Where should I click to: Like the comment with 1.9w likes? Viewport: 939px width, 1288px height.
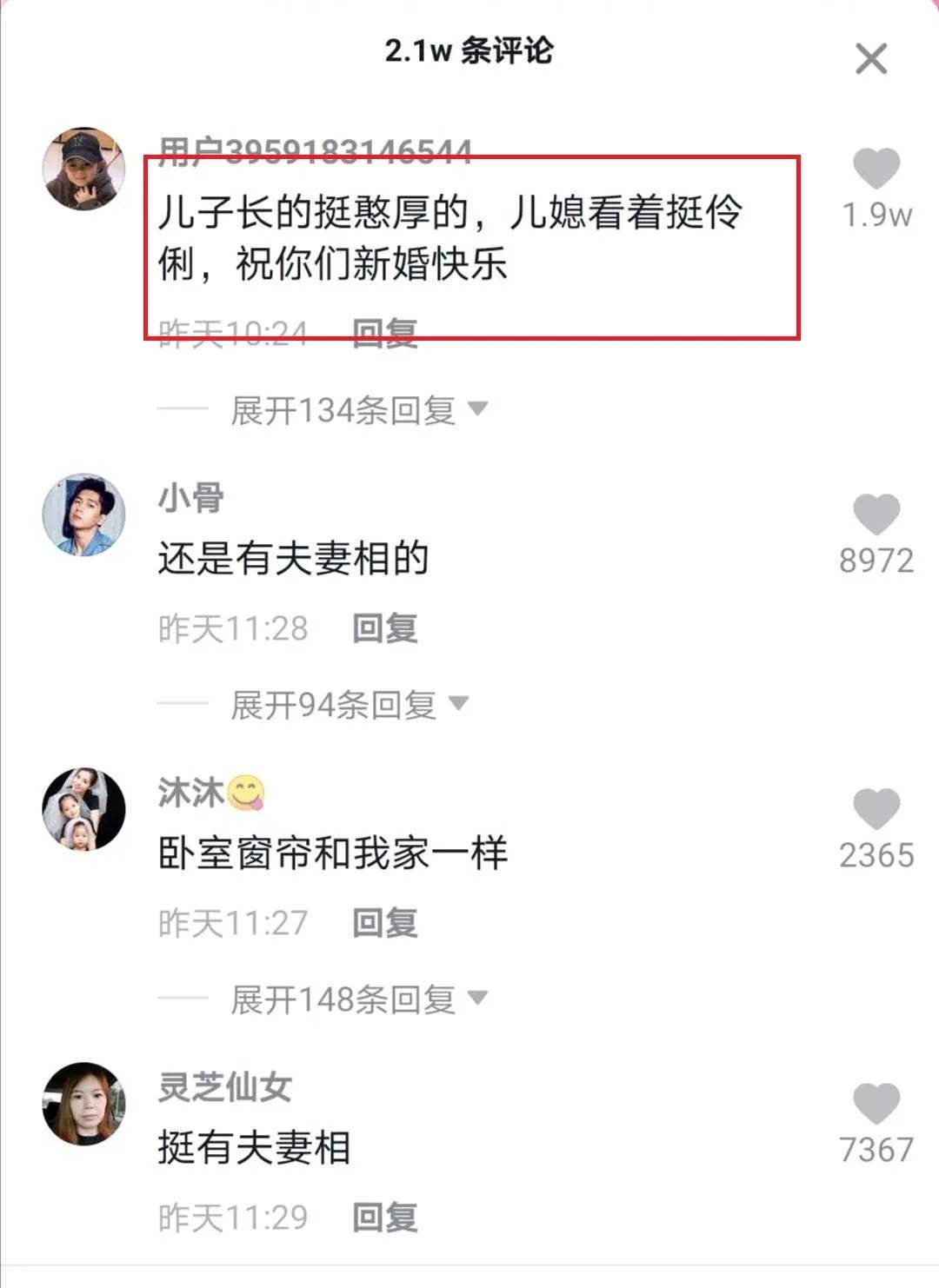[x=876, y=169]
